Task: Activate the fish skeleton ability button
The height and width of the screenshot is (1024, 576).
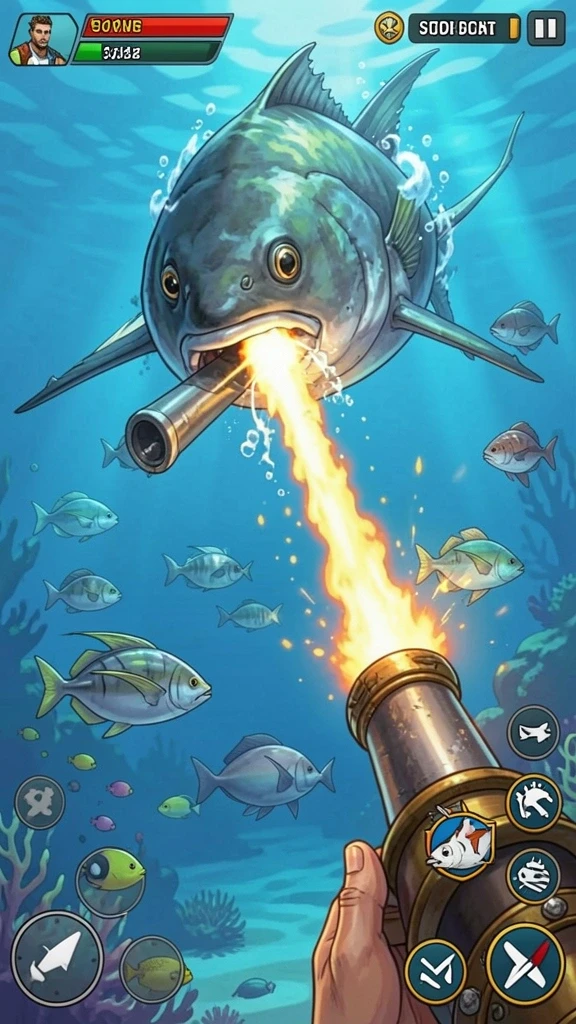Action: click(534, 876)
